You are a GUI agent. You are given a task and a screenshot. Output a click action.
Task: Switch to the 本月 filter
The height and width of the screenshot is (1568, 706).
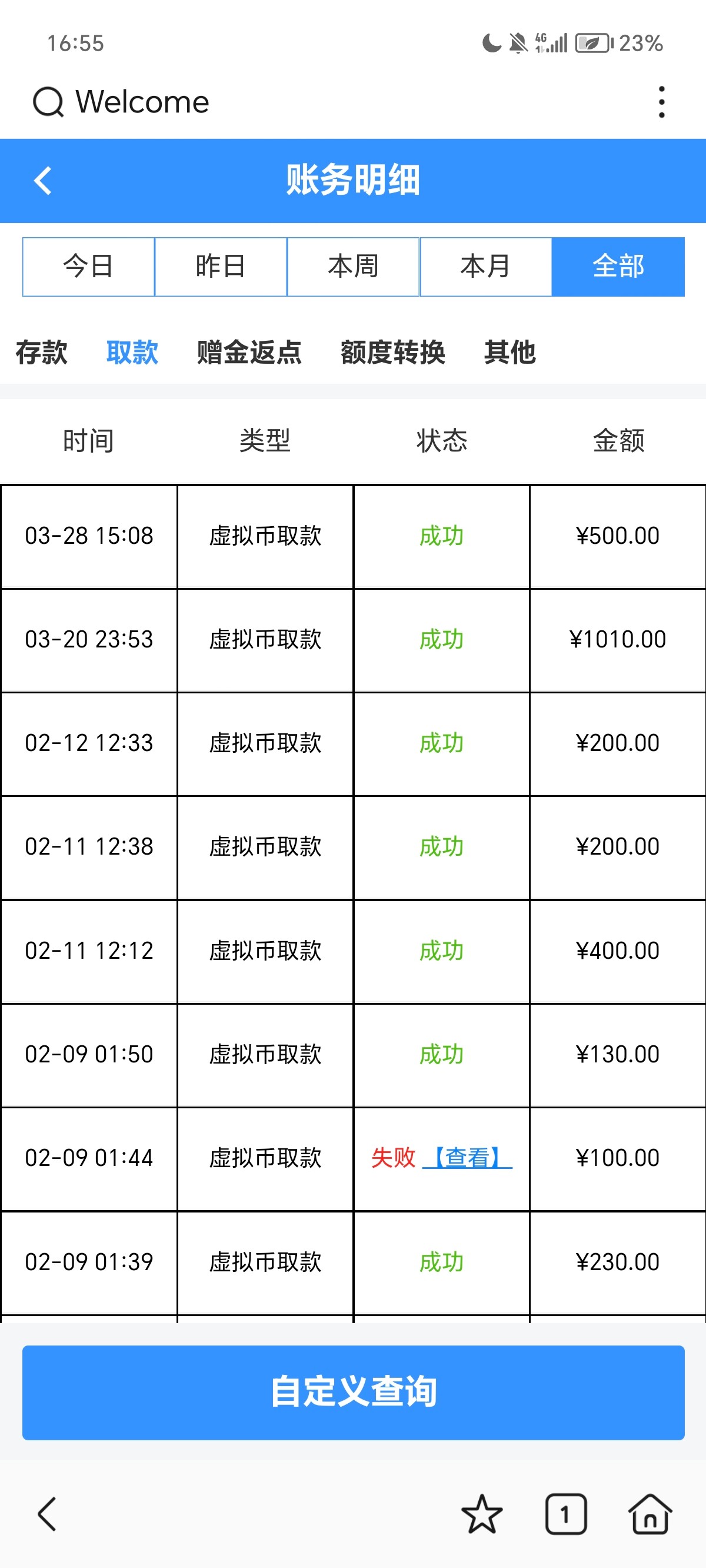tap(486, 267)
